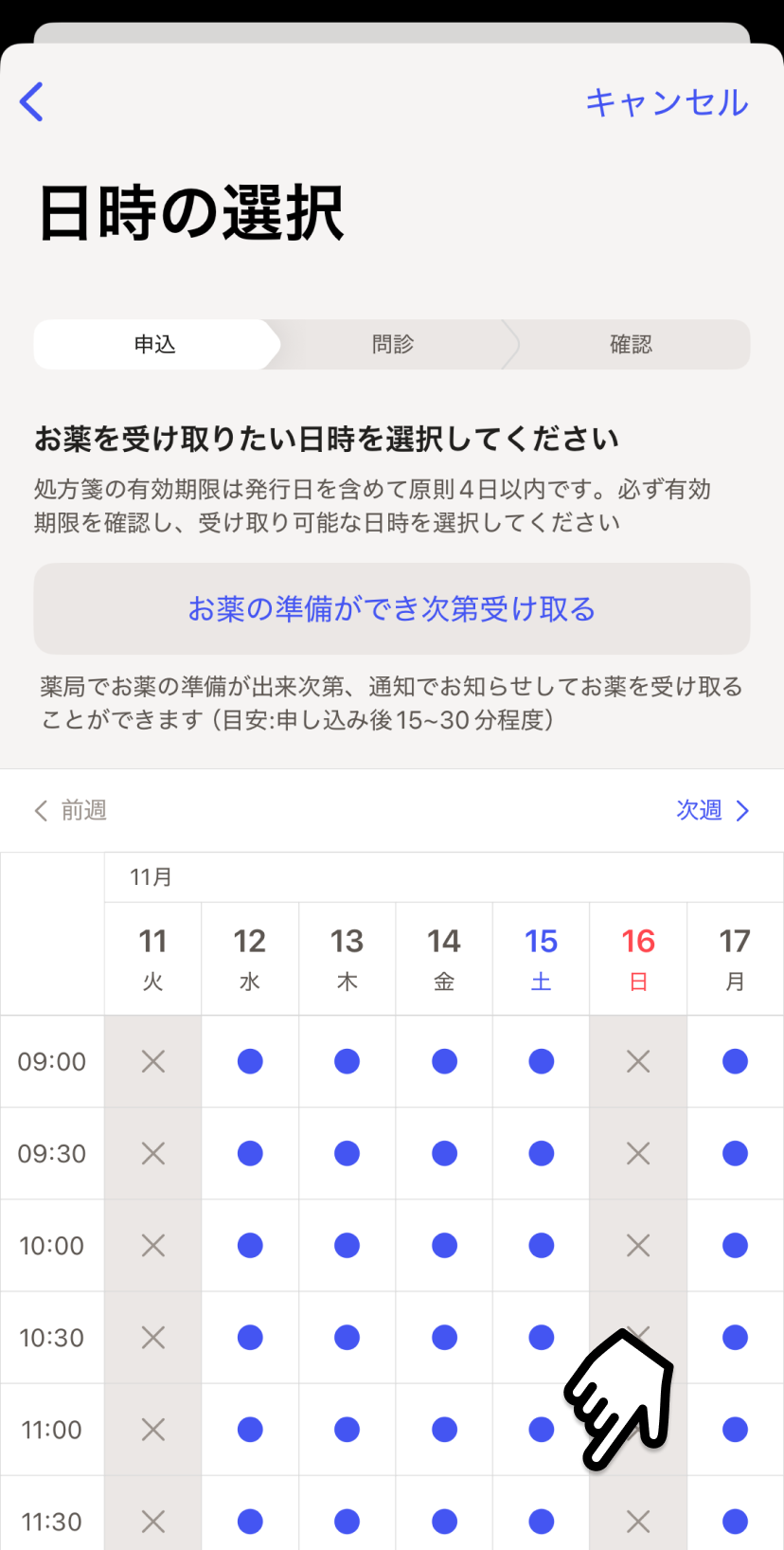Pick the 10:00 slot on Friday 14
The height and width of the screenshot is (1550, 784).
pyautogui.click(x=444, y=1245)
